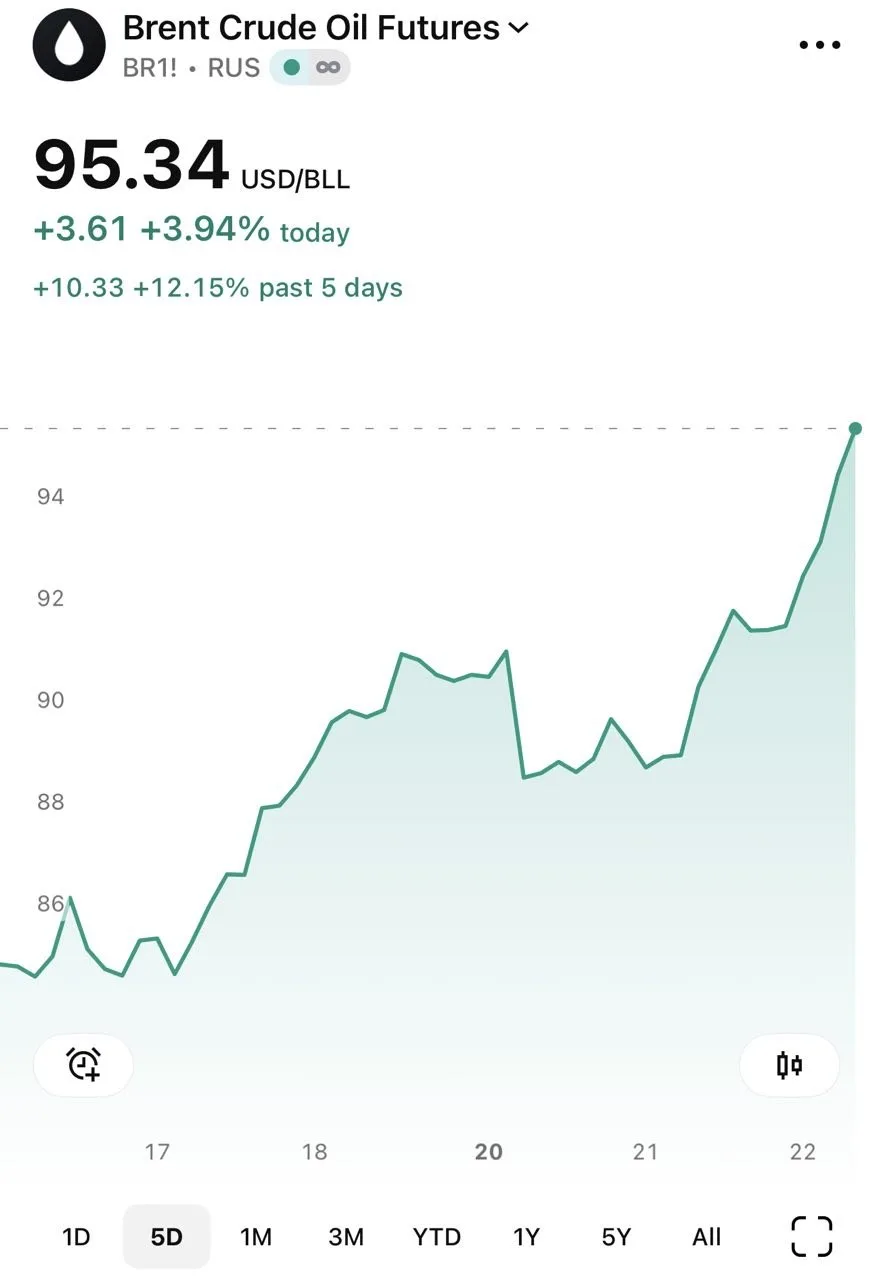The image size is (873, 1280).
Task: Open the three-dot overflow menu
Action: [820, 45]
